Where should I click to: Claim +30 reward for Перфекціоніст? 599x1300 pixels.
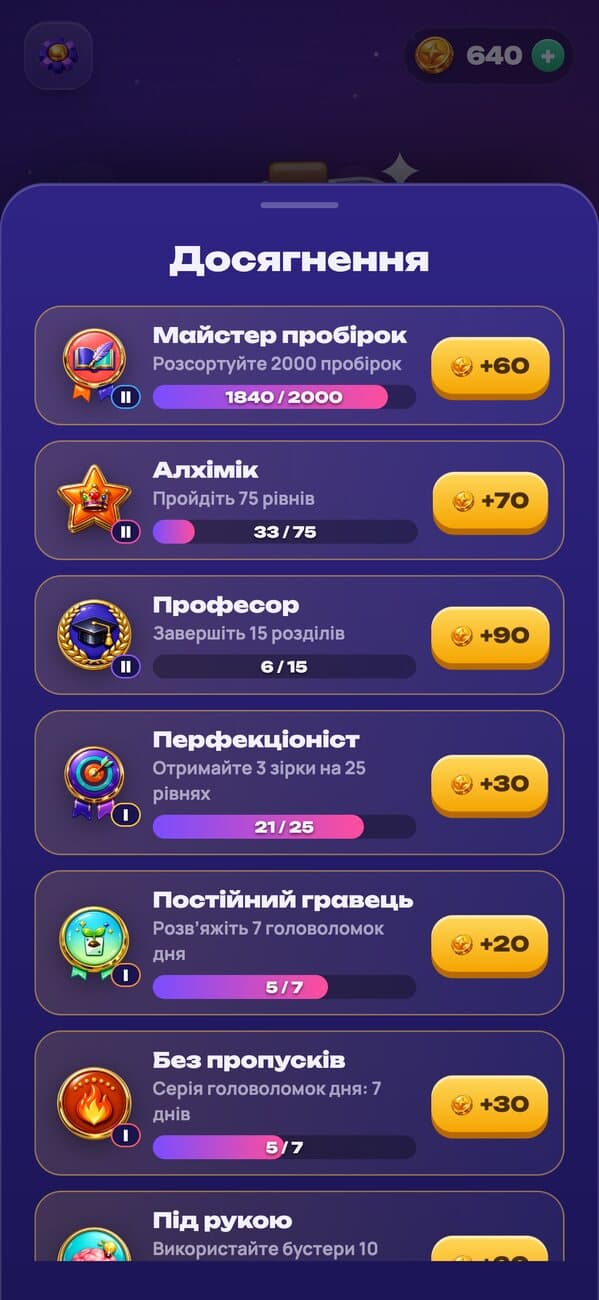tap(490, 785)
